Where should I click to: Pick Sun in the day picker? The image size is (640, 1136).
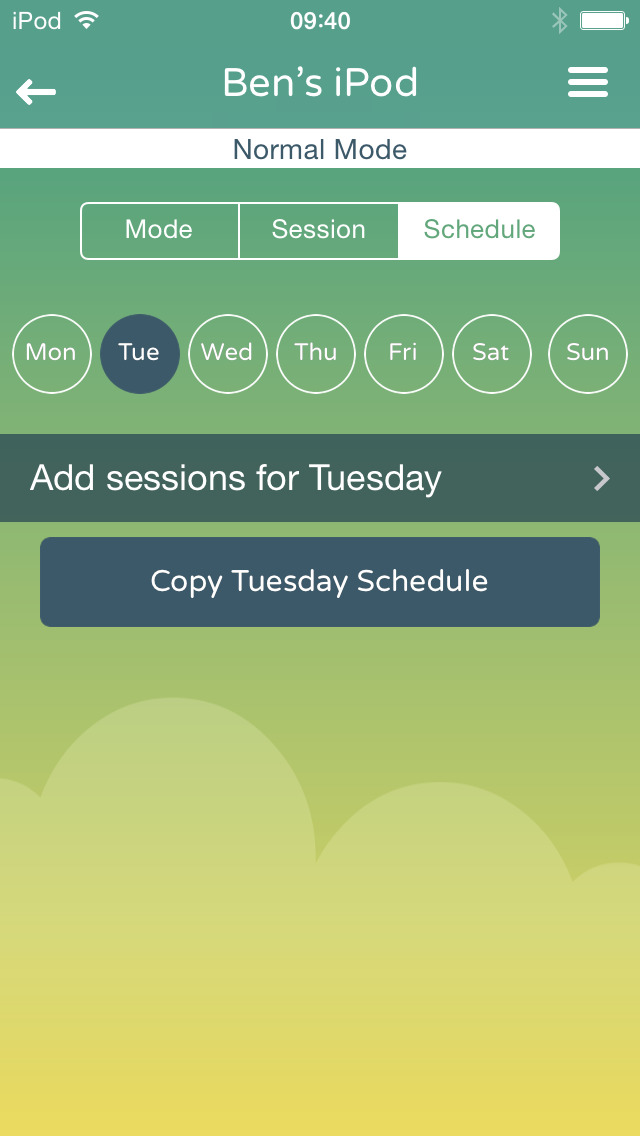coord(587,353)
